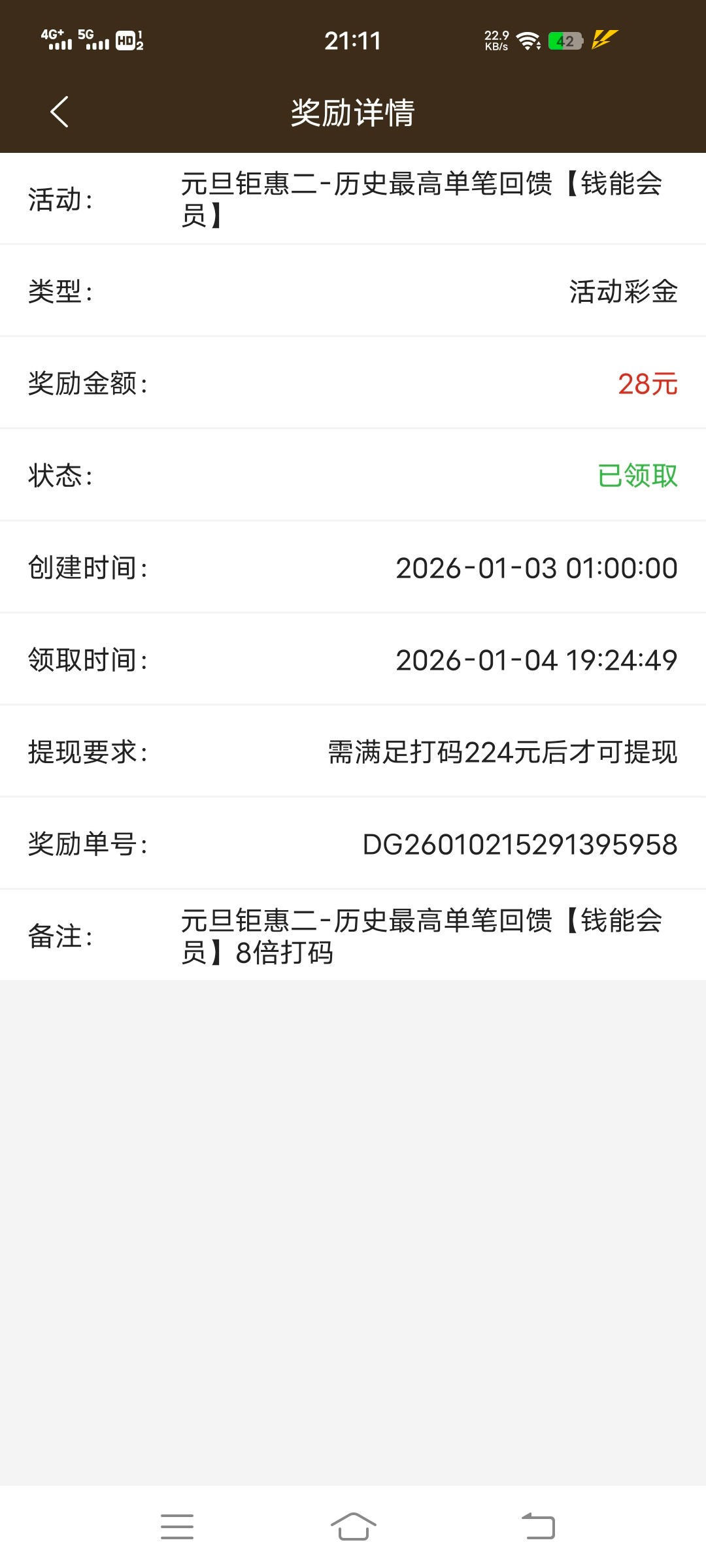The image size is (706, 1568).
Task: Tap the battery indicator showing 42
Action: pos(565,41)
